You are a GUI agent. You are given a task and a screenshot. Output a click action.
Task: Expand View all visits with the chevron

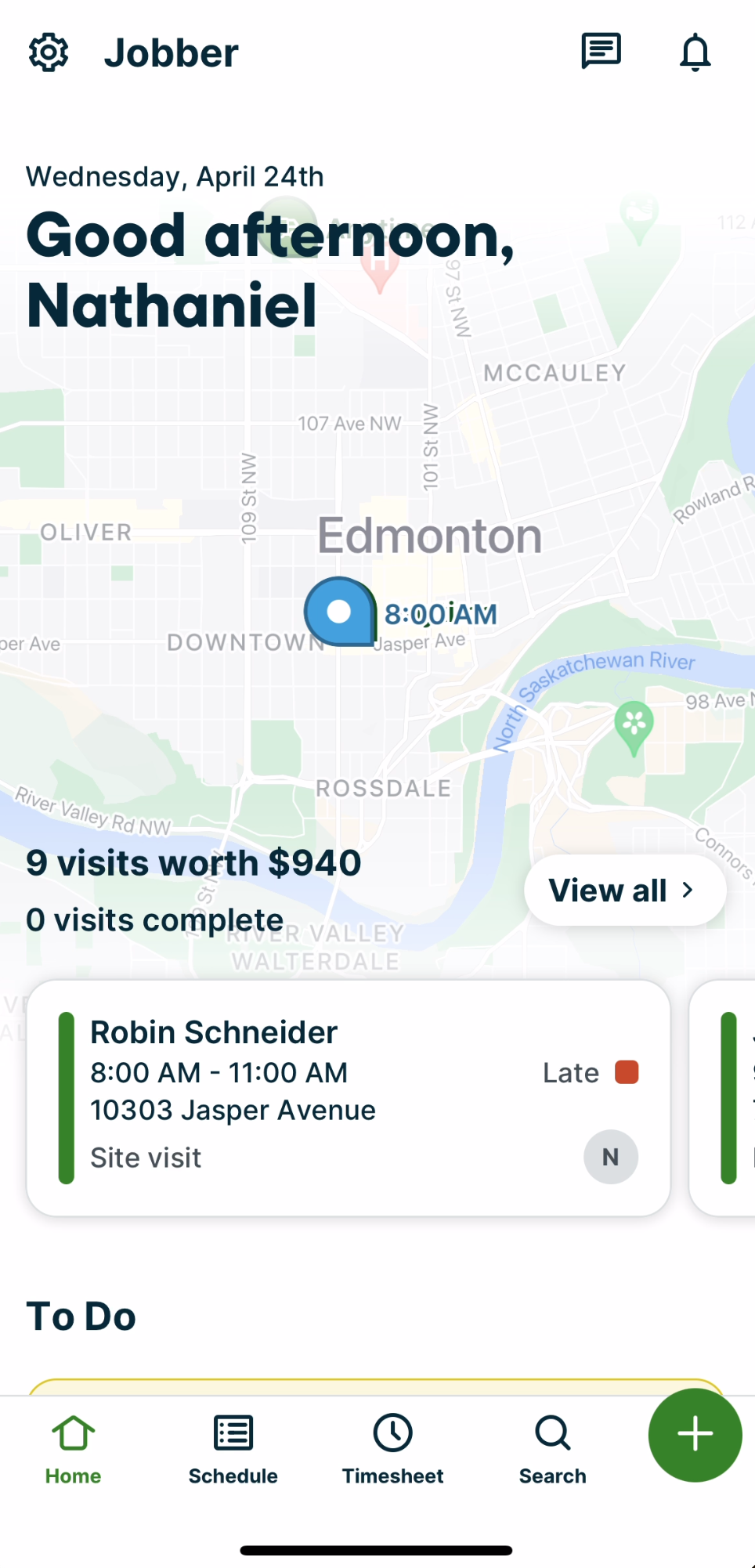[x=624, y=889]
